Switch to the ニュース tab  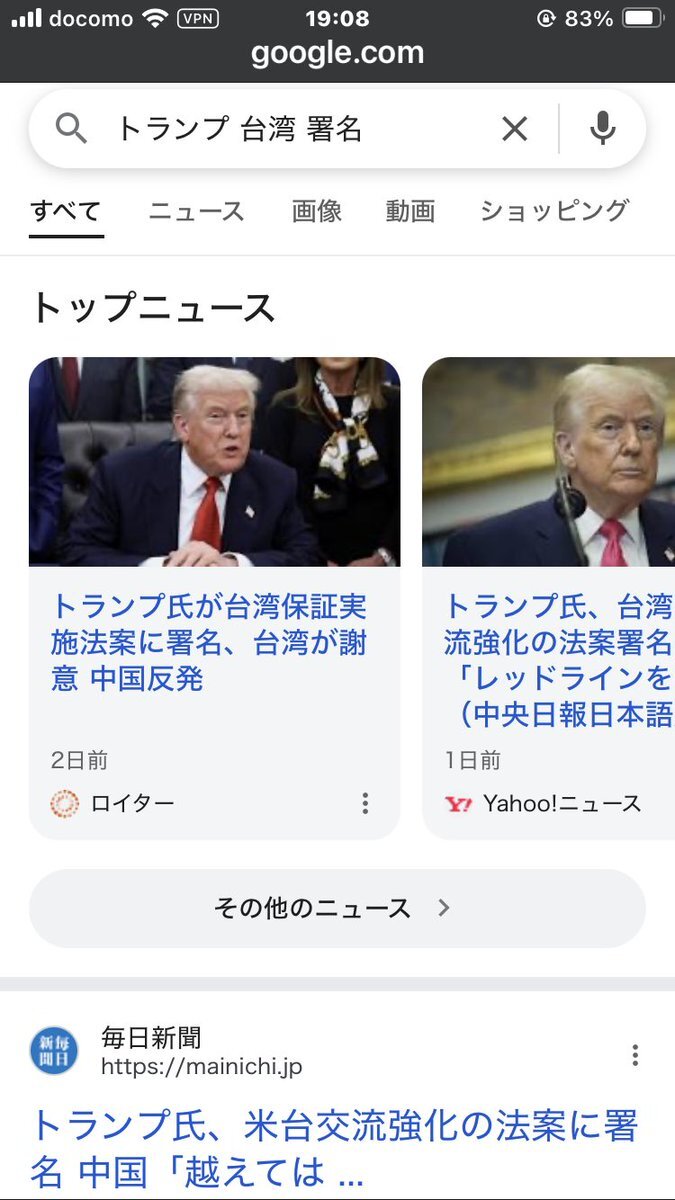coord(196,211)
